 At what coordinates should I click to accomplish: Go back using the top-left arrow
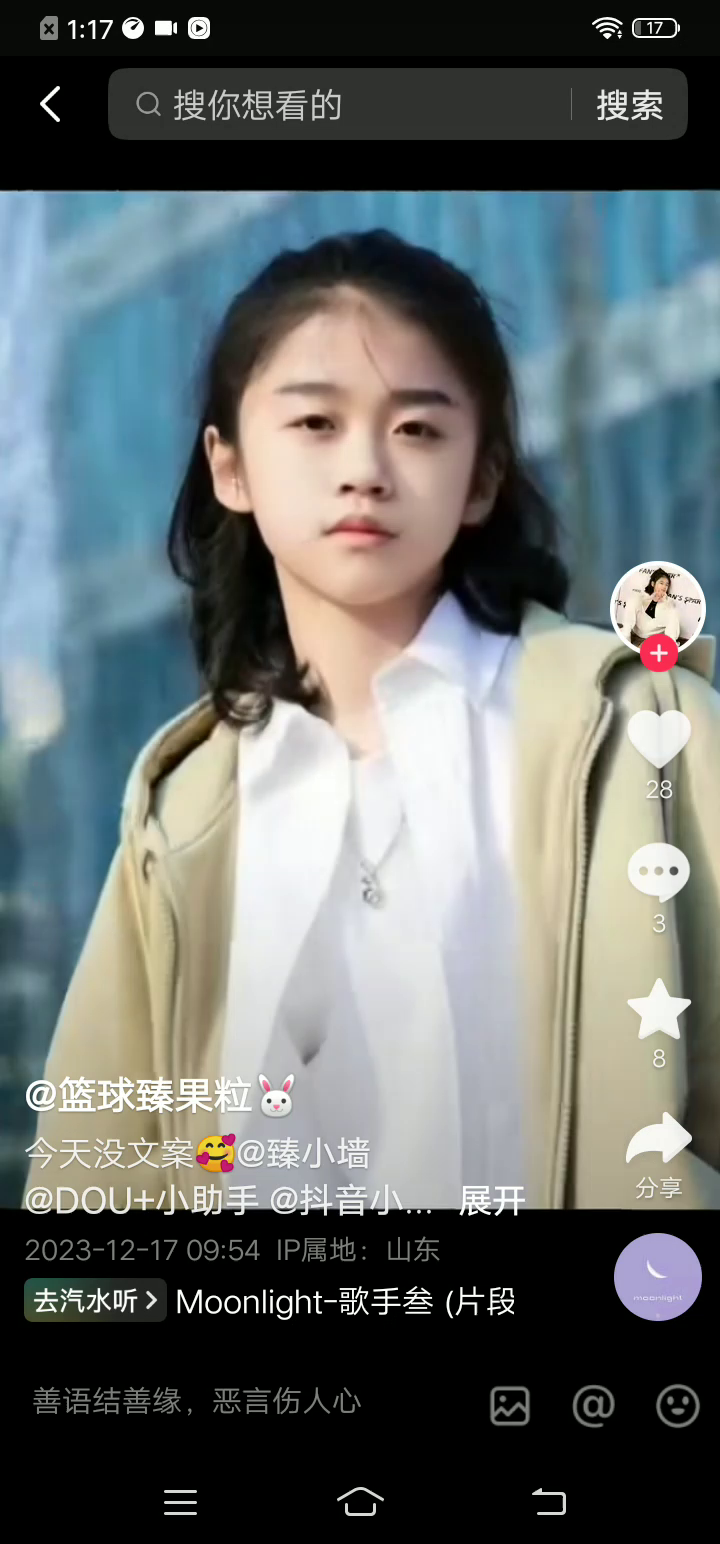pyautogui.click(x=50, y=104)
